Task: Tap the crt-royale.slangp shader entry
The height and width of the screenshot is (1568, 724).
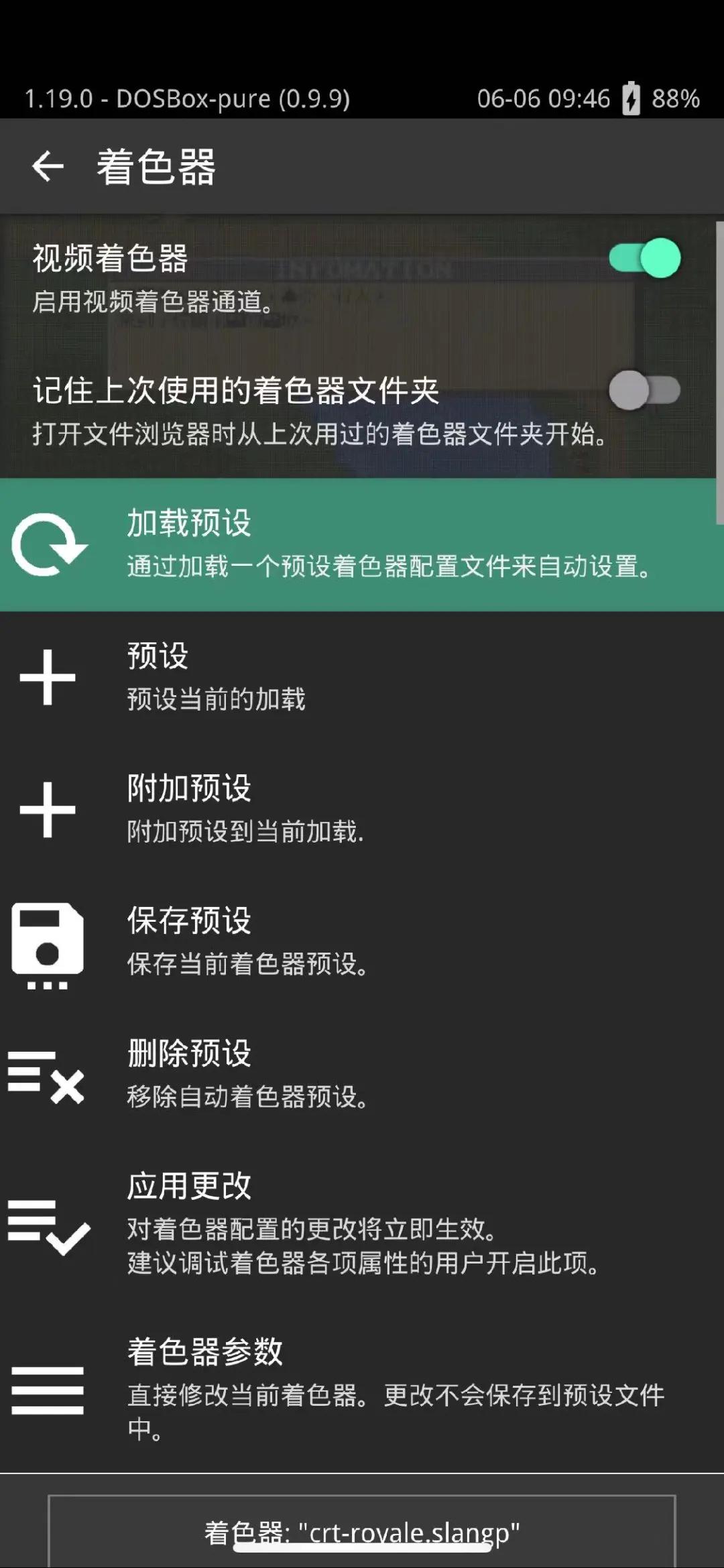Action: click(x=362, y=1532)
